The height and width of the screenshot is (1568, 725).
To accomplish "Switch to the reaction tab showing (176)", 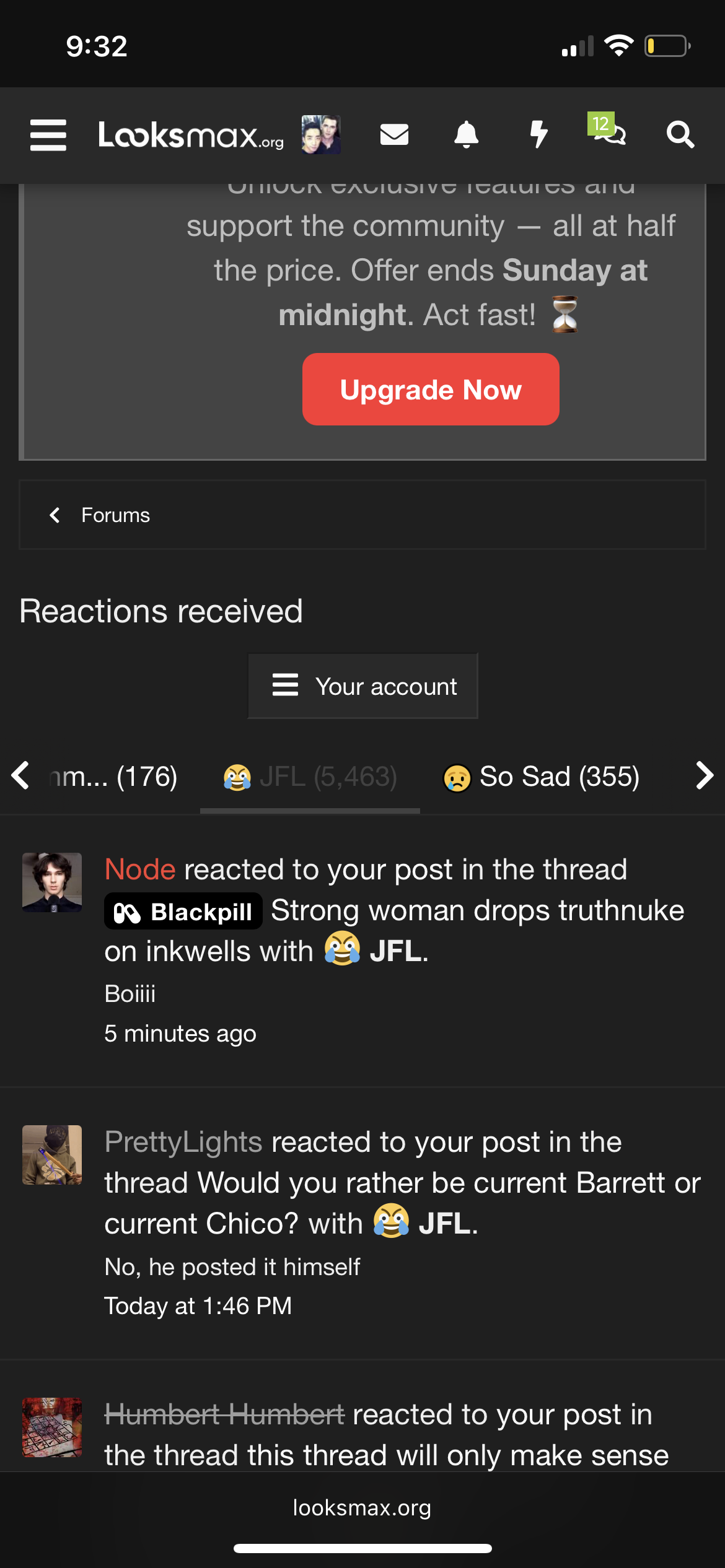I will (115, 777).
